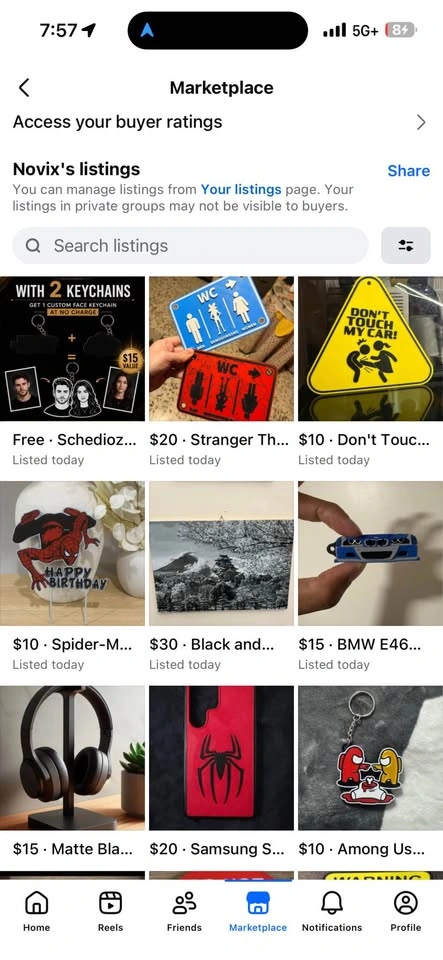Open the listing filter options icon

point(406,246)
